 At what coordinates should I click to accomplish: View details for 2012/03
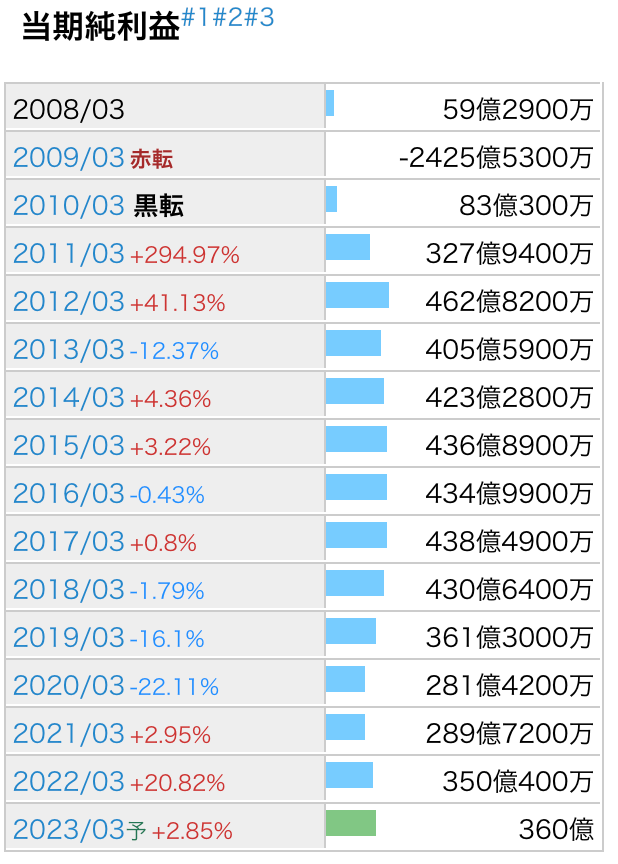68,302
